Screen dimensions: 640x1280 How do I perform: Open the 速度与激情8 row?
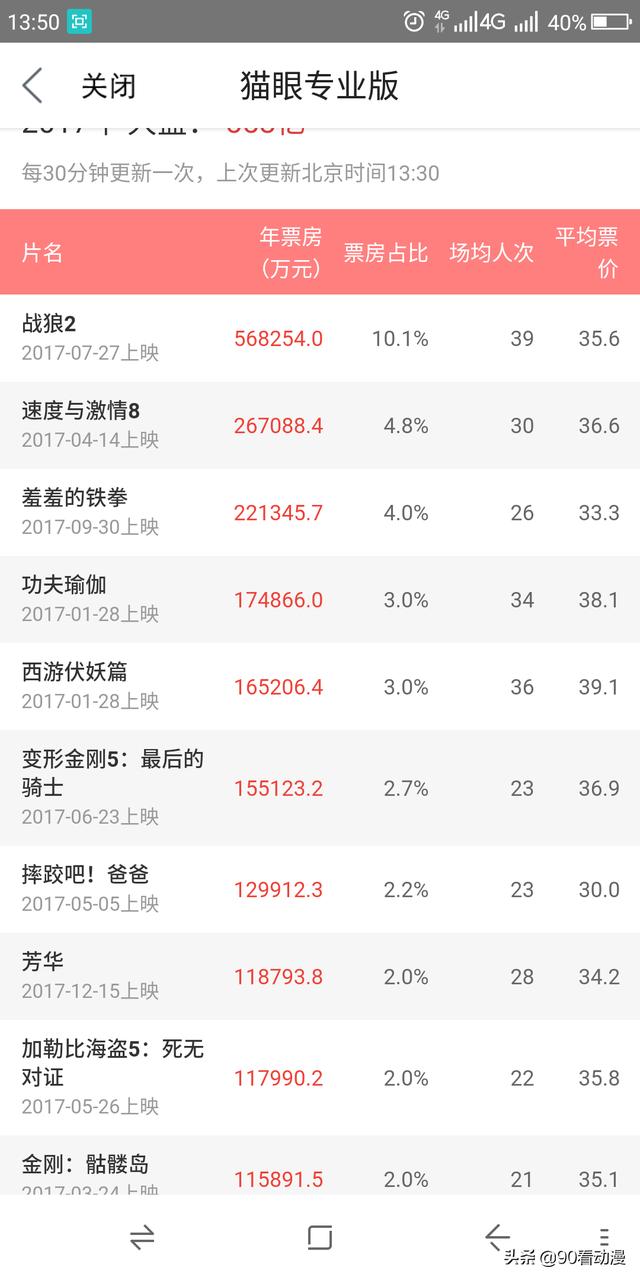point(320,425)
